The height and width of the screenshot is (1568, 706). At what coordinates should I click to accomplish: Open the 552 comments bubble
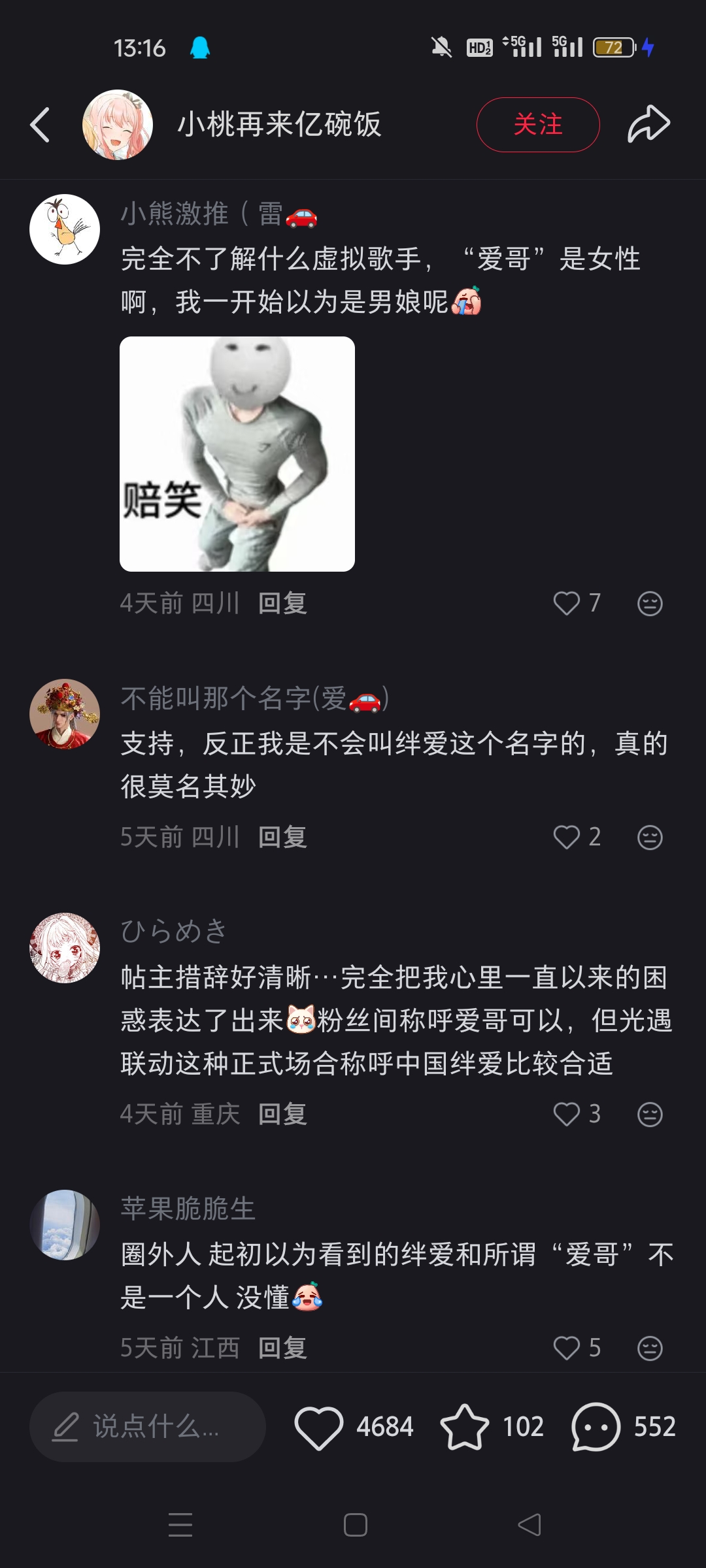click(596, 1427)
